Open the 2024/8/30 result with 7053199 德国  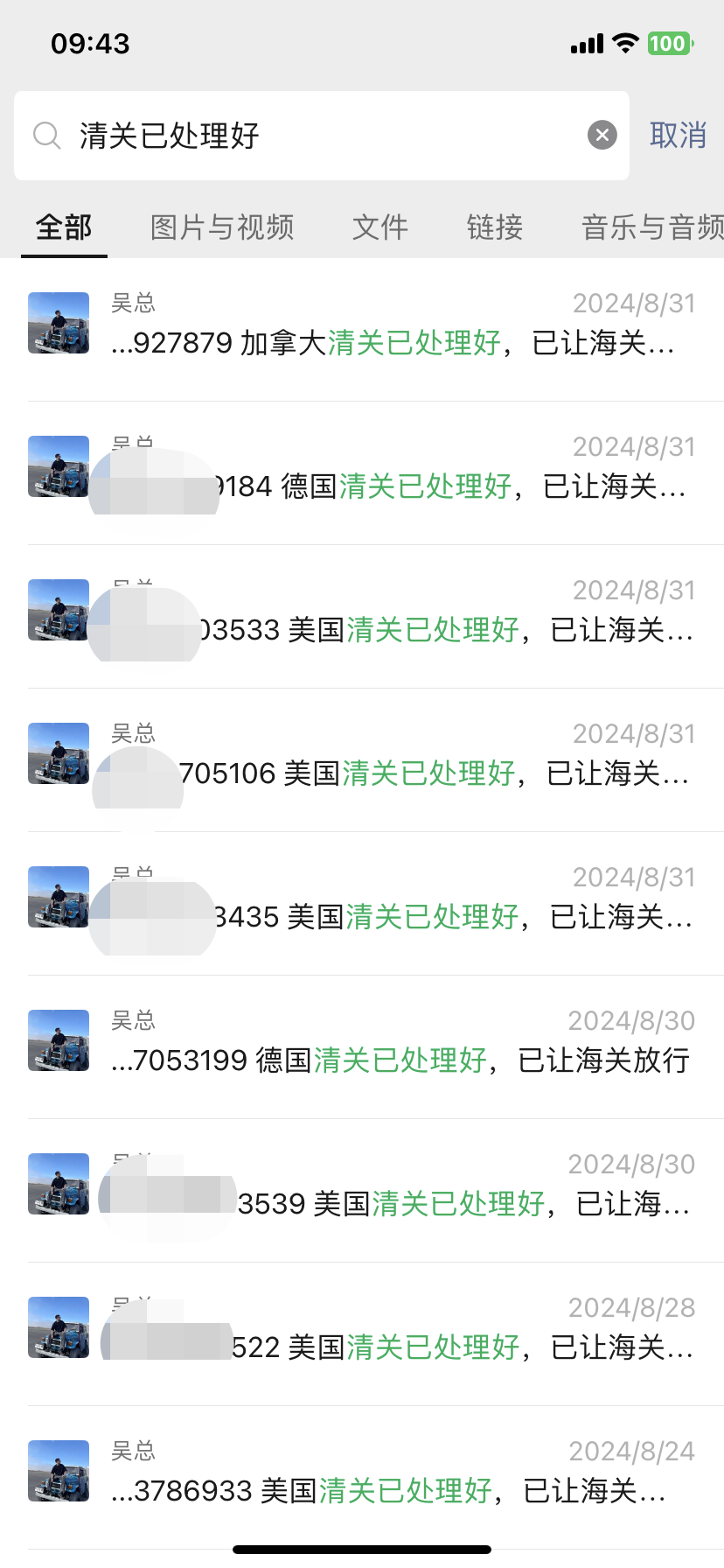click(393, 1047)
